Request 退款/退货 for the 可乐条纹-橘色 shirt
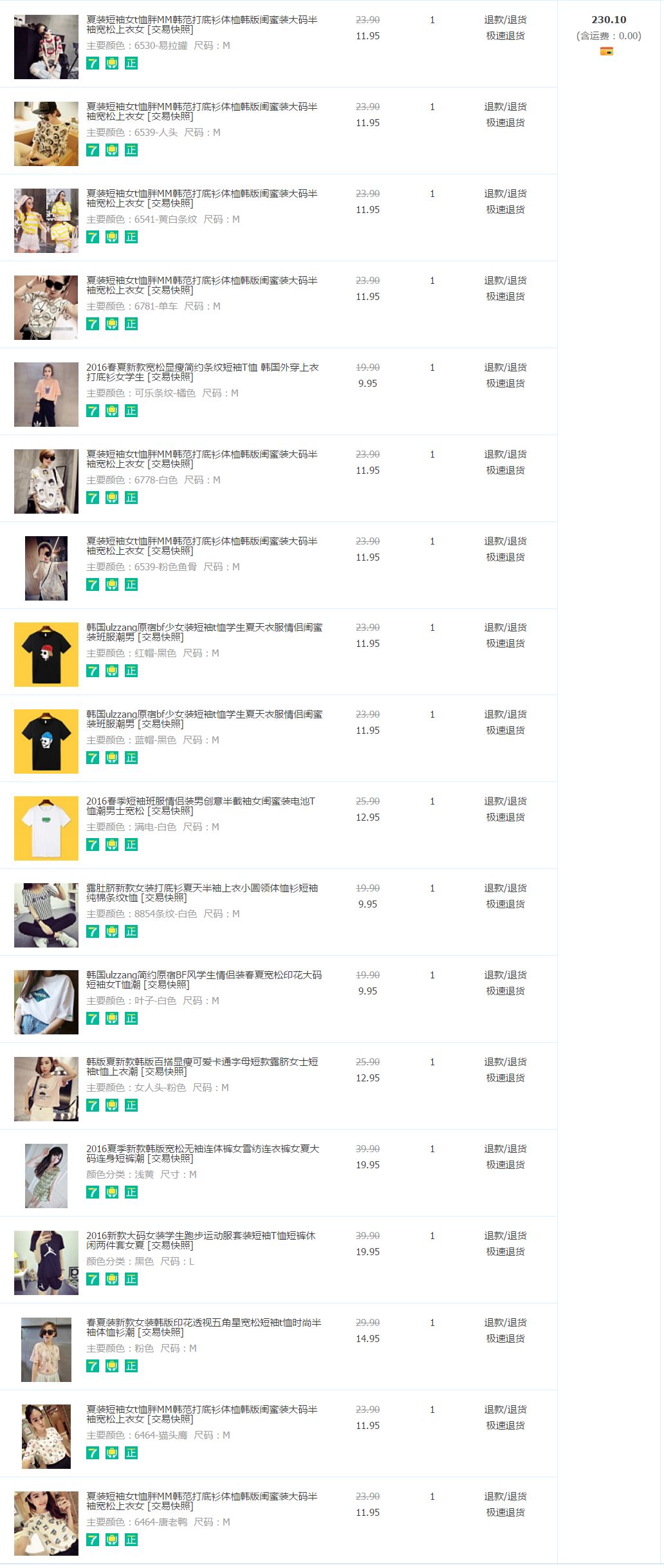664x1568 pixels. click(505, 368)
